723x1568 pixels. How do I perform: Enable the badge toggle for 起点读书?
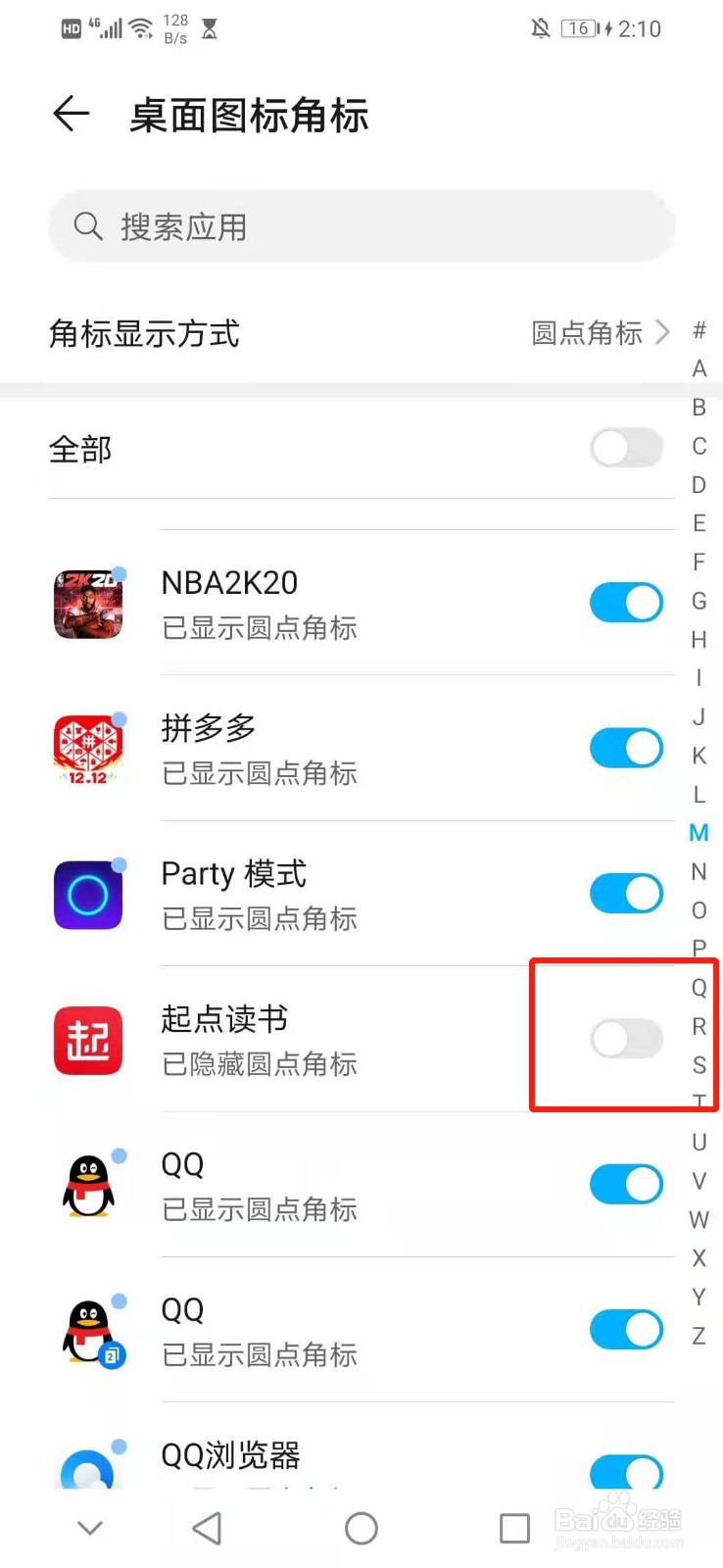626,1039
